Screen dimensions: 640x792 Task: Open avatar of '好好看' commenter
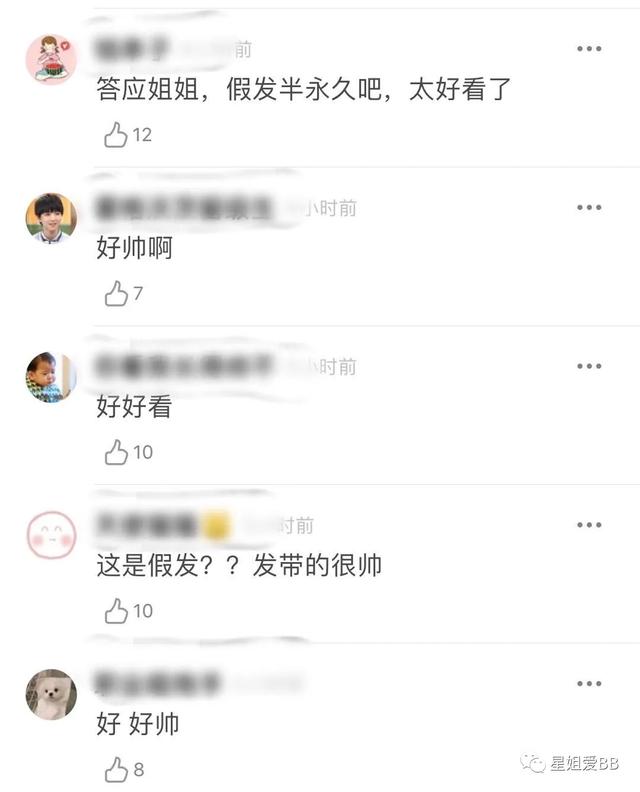[51, 377]
